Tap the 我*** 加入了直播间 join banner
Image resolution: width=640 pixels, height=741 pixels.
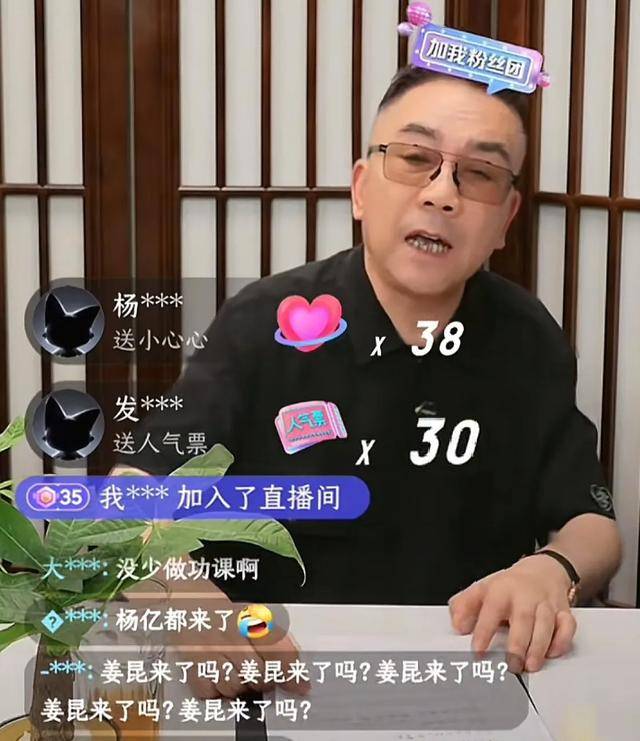coord(198,496)
